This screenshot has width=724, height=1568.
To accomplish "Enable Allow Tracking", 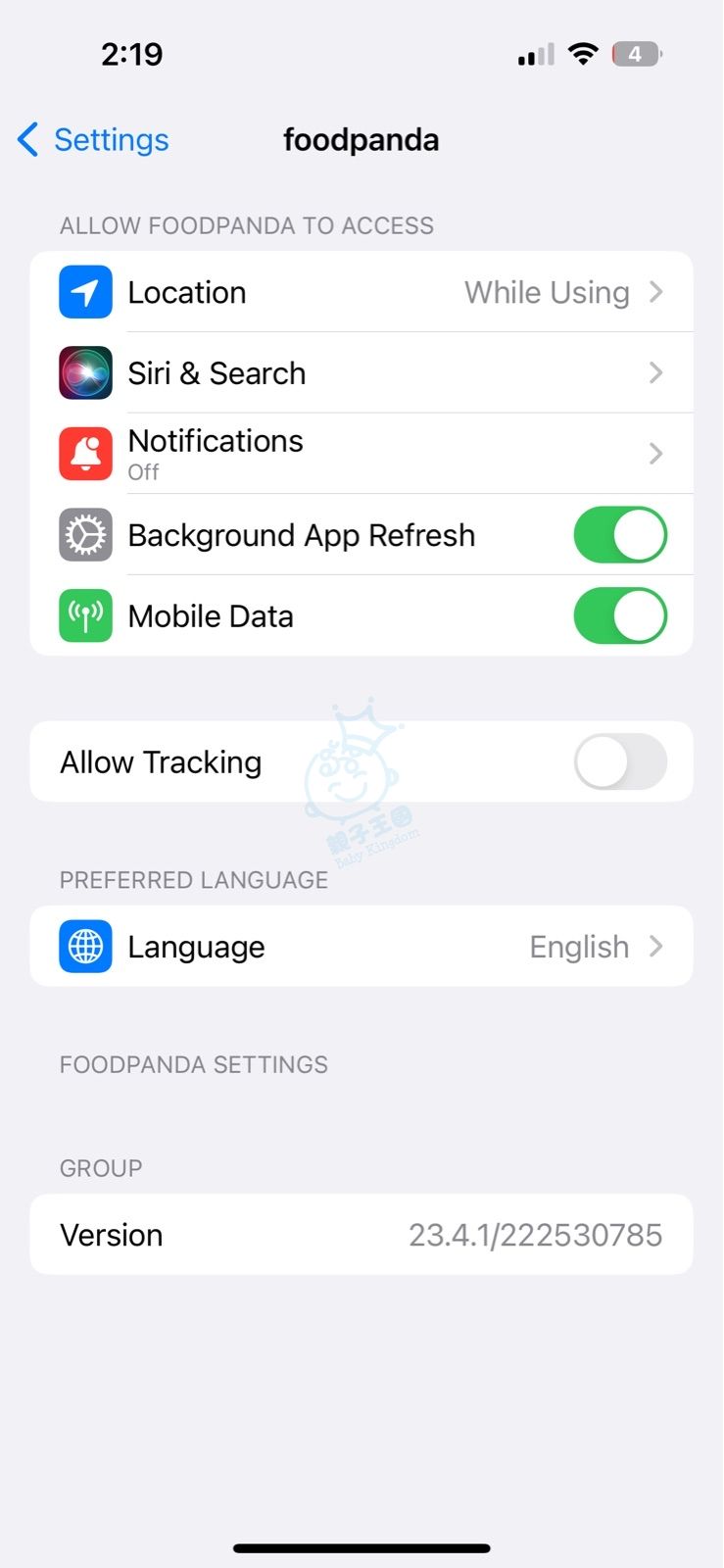I will pyautogui.click(x=619, y=762).
